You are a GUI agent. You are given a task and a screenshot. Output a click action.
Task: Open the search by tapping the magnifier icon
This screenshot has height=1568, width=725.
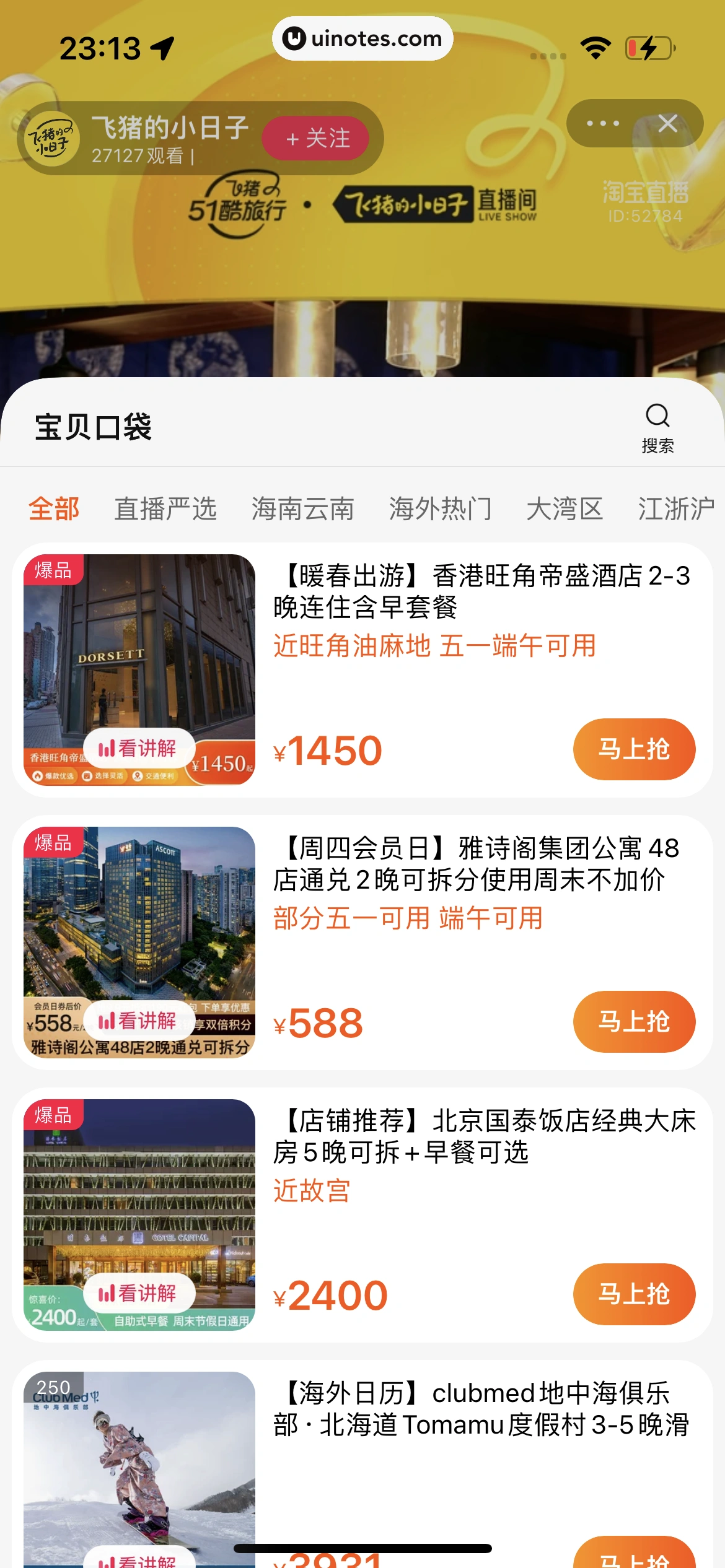click(x=657, y=416)
